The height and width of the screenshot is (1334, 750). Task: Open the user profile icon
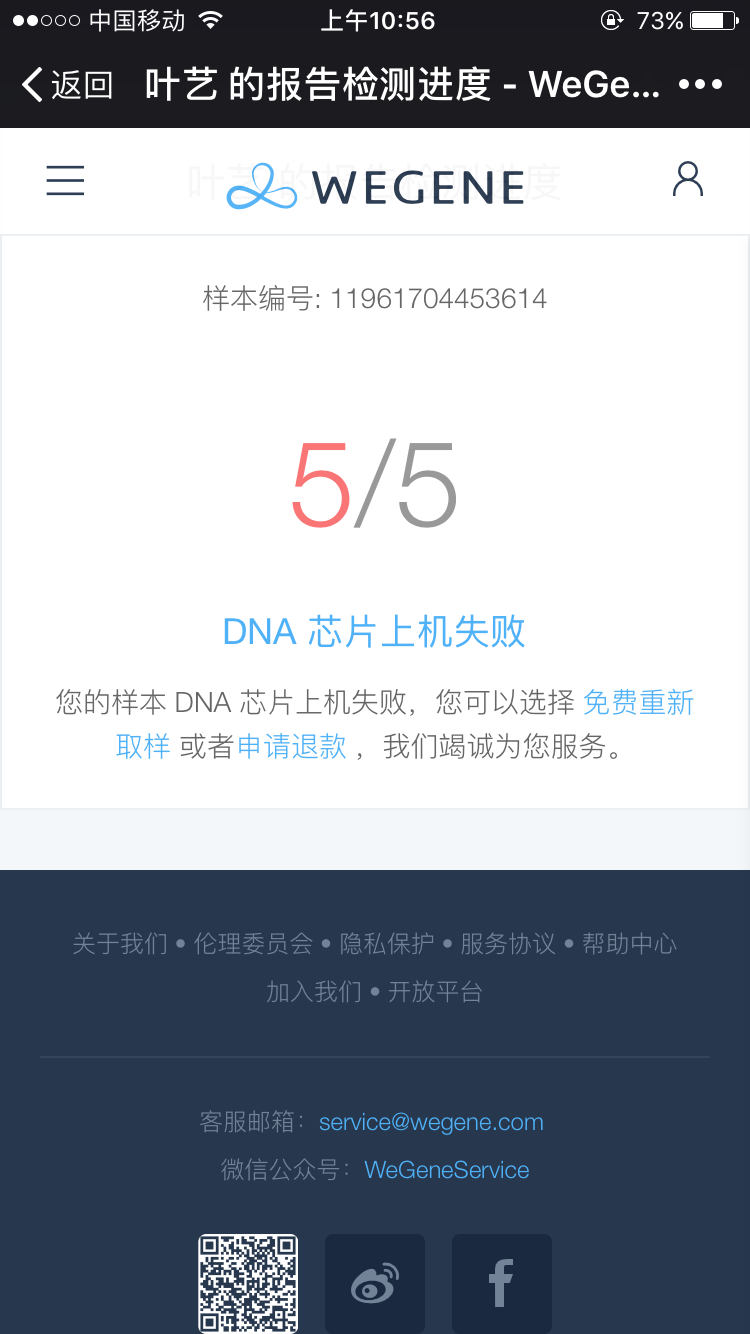688,180
